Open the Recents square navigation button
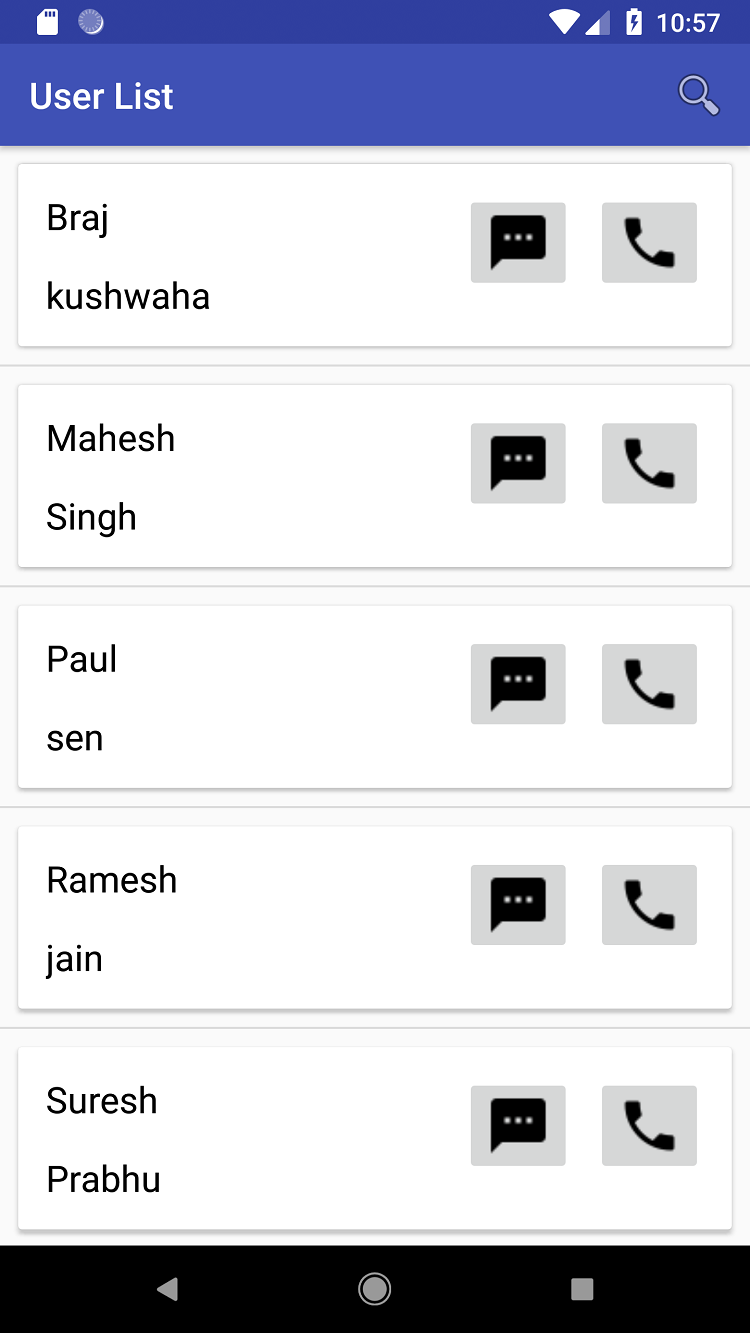750x1333 pixels. tap(582, 1289)
